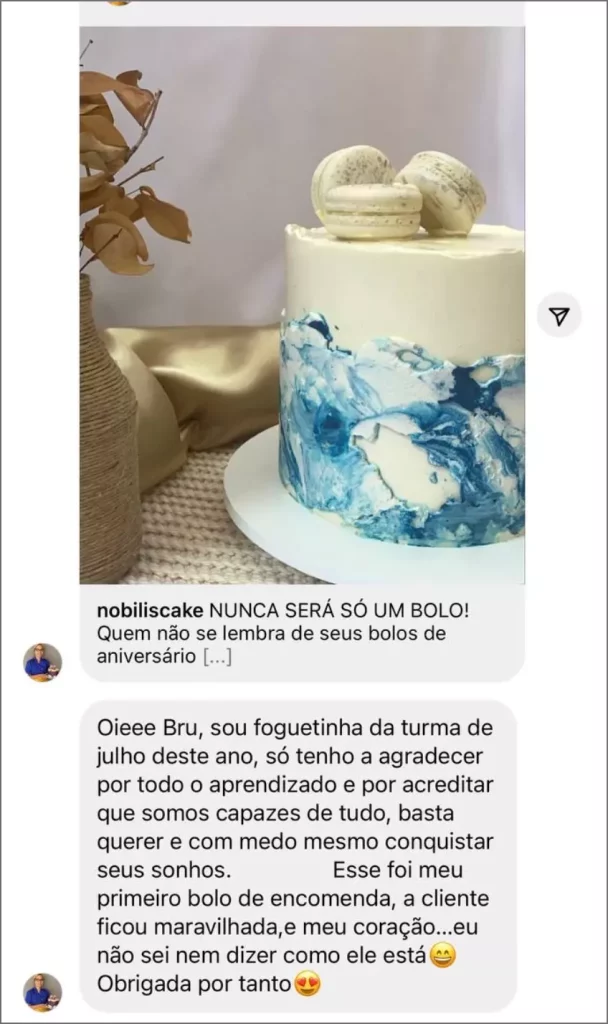Open sender's avatar beside the "Oieee Bru" message
The height and width of the screenshot is (1024, 608).
pyautogui.click(x=43, y=991)
